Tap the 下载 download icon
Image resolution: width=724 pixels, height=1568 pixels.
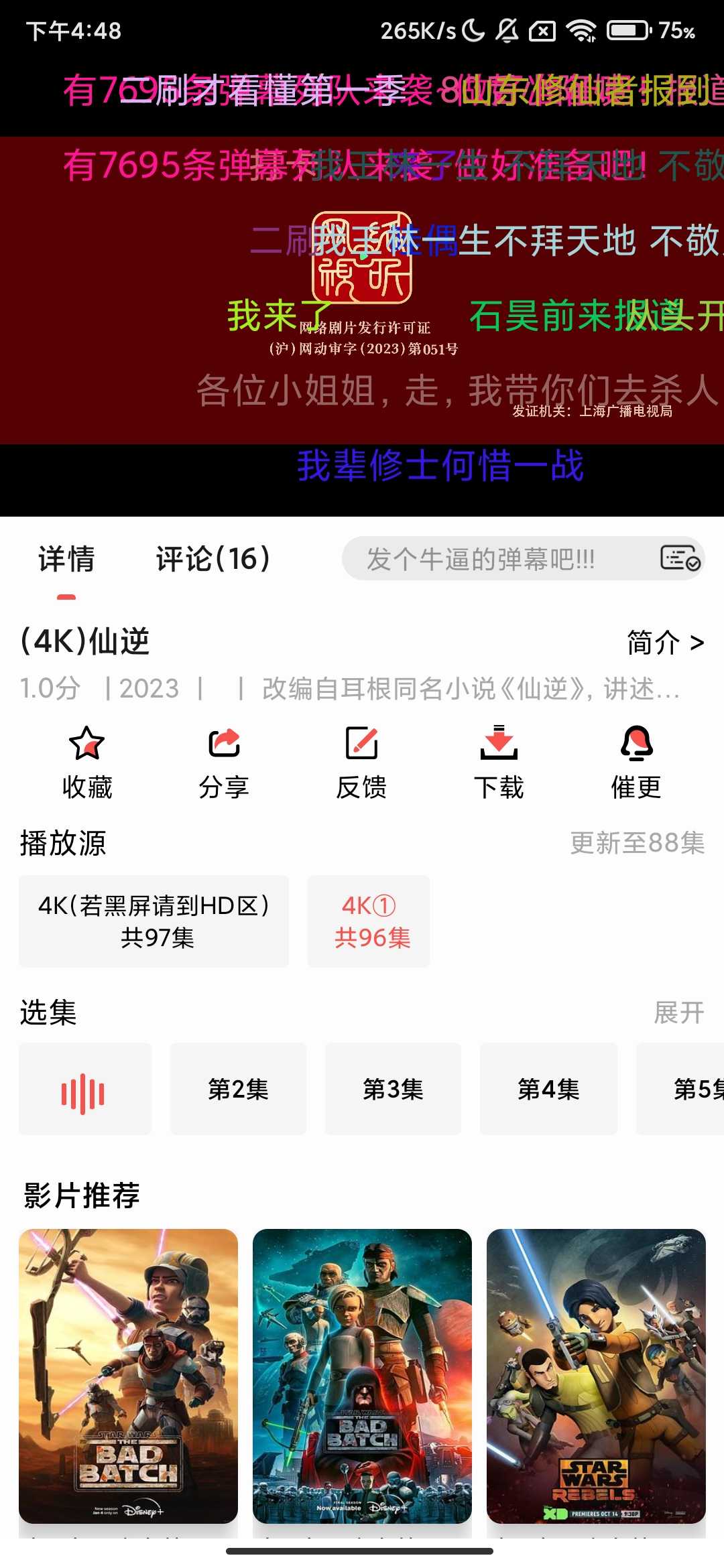coord(499,743)
